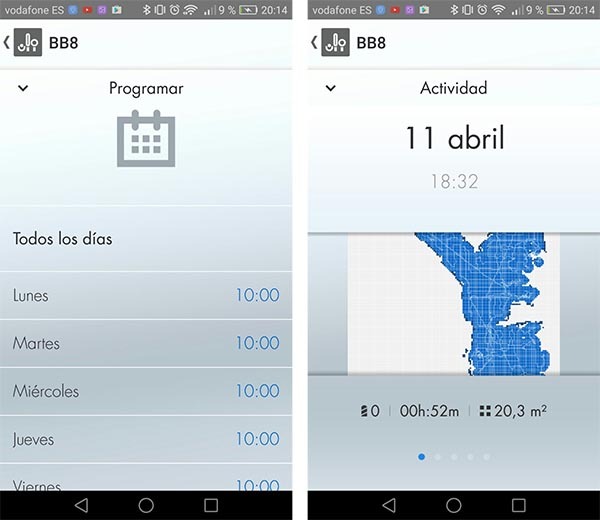Edit the Martes 10:00 schedule
Viewport: 600px width, 520px height.
(146, 343)
